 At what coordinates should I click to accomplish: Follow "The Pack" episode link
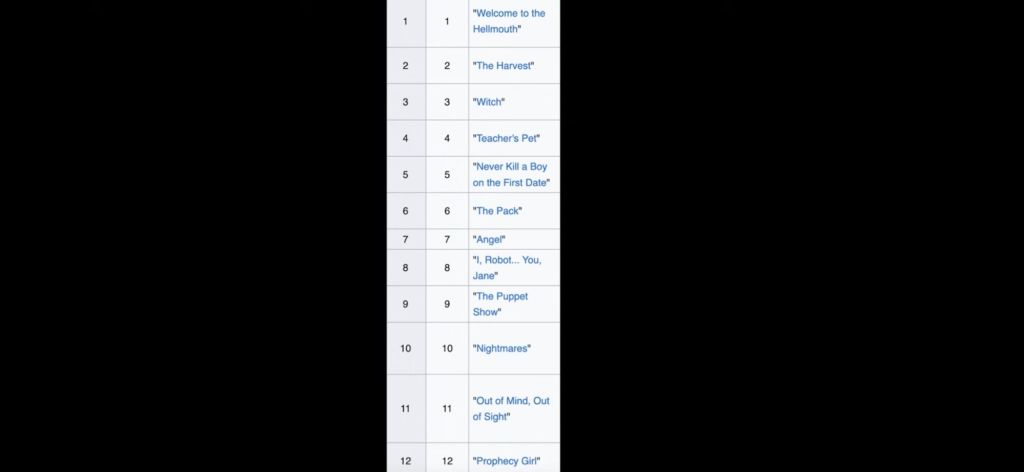(498, 211)
